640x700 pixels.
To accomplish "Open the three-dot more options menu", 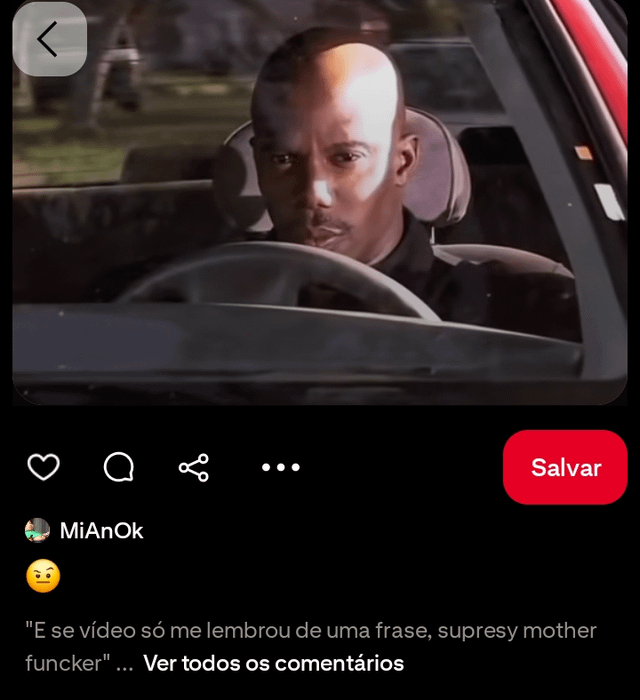I will point(280,467).
